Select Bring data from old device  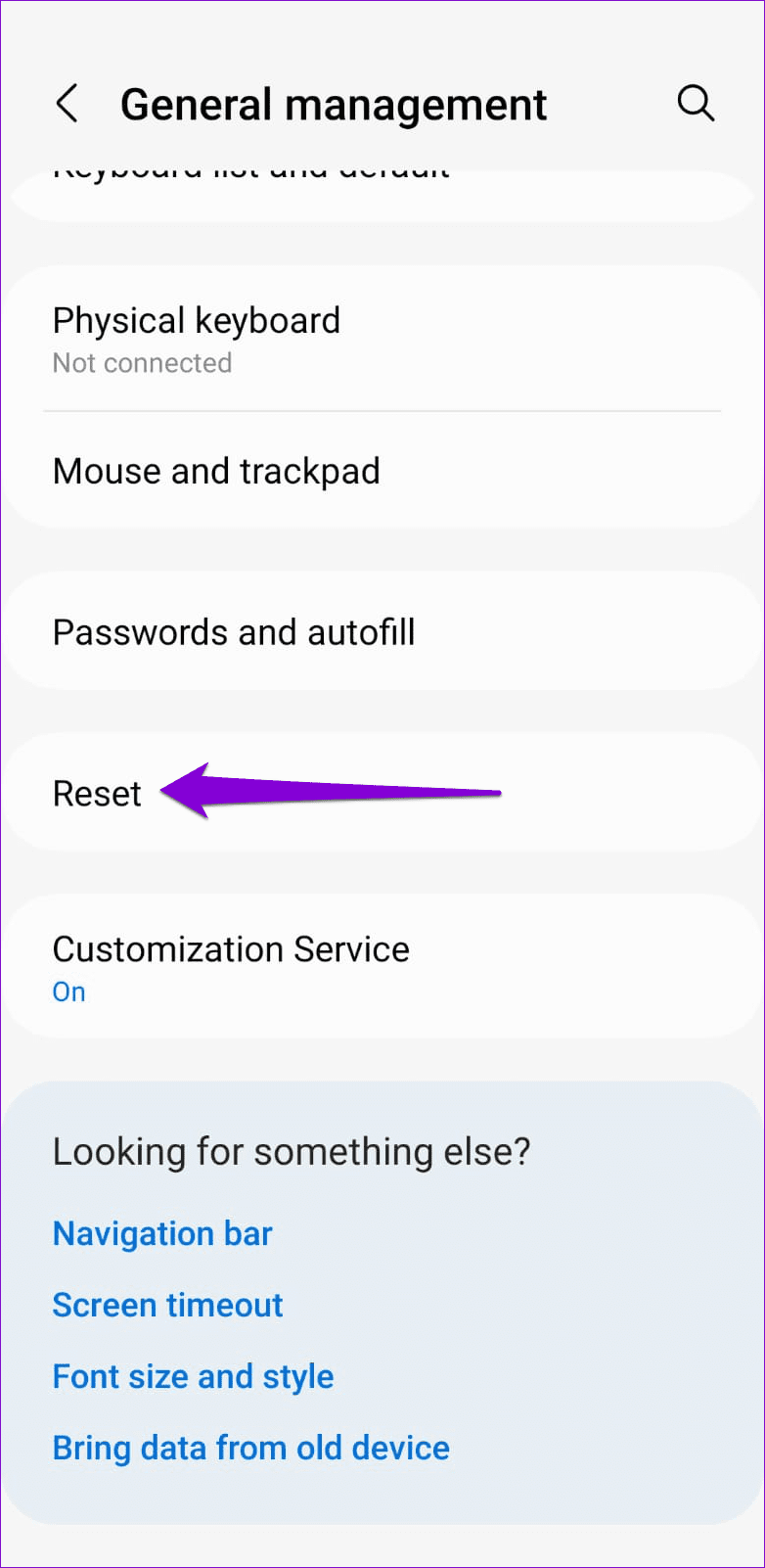pos(250,1449)
